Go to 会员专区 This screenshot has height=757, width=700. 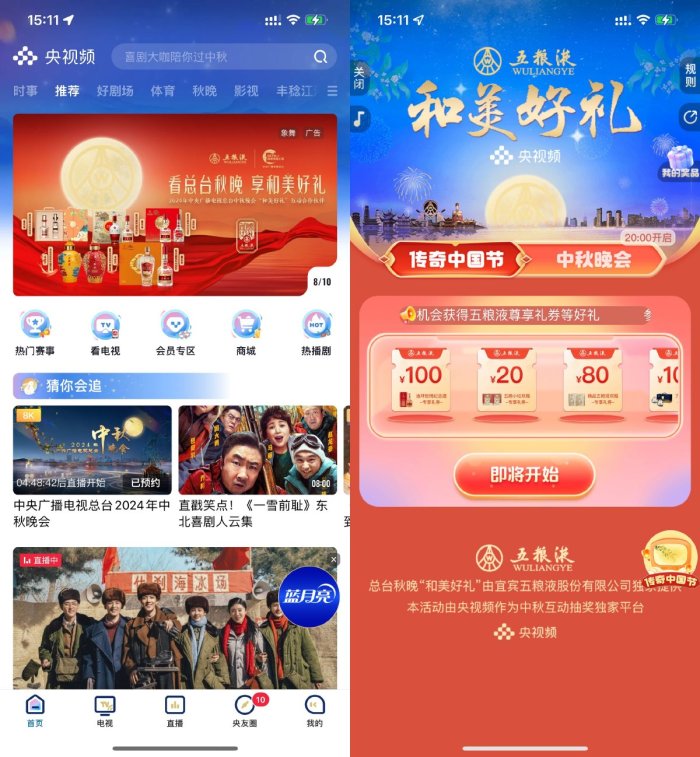tap(175, 333)
